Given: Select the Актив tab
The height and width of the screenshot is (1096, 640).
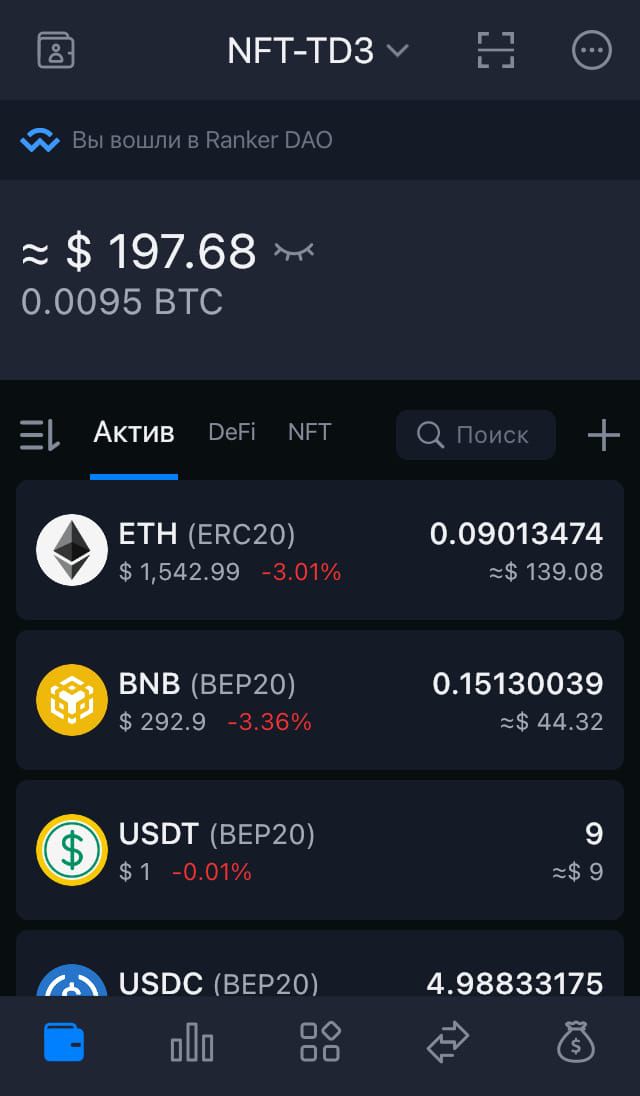Looking at the screenshot, I should 134,433.
